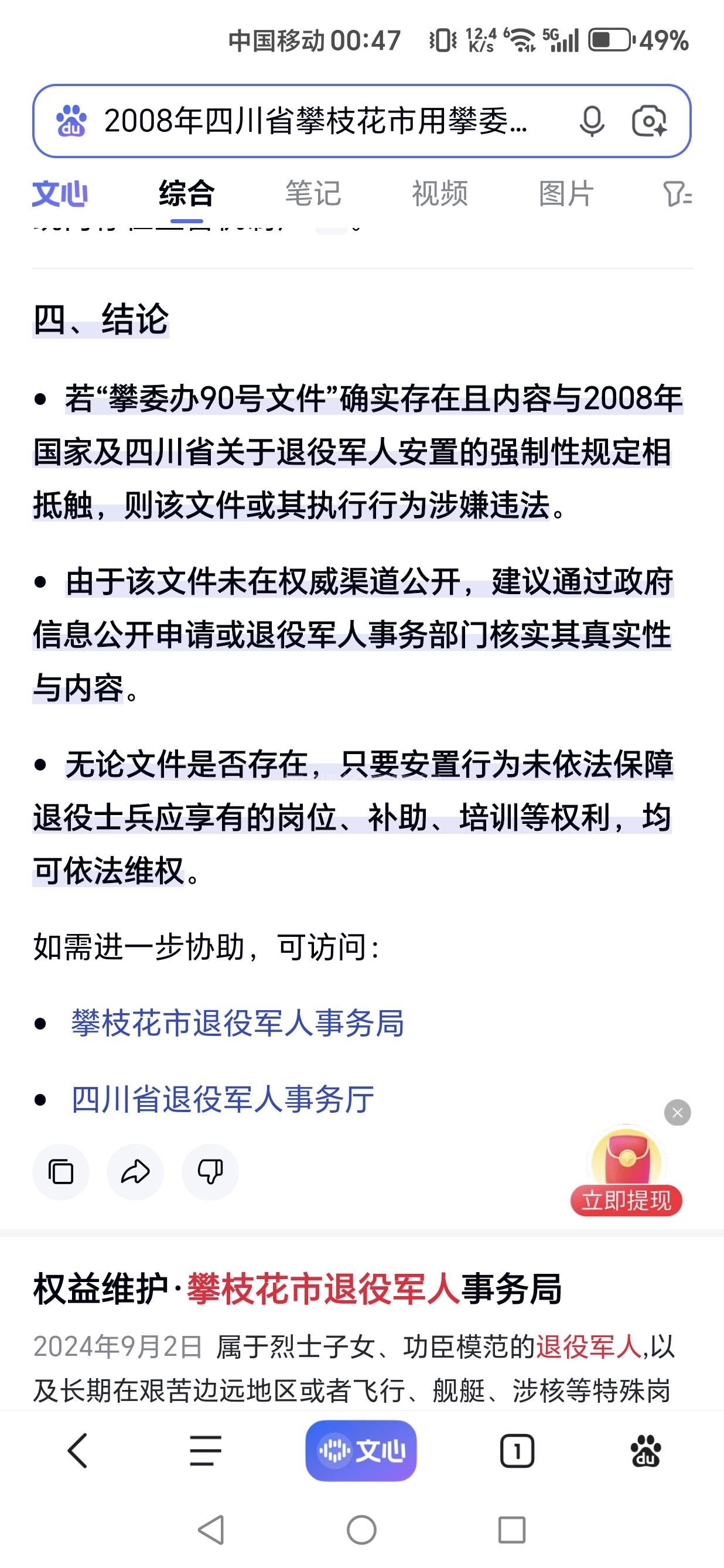
Task: Switch to the 视频 tab
Action: pyautogui.click(x=439, y=193)
